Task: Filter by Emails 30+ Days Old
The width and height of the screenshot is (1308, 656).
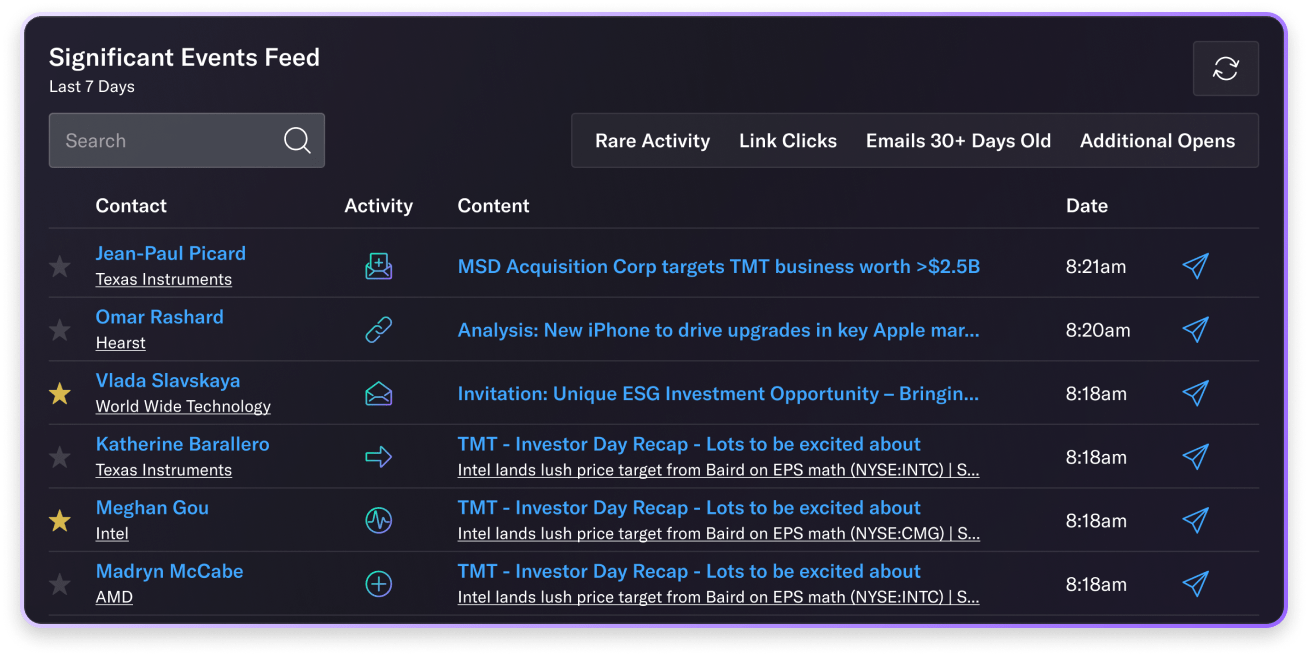Action: tap(958, 141)
